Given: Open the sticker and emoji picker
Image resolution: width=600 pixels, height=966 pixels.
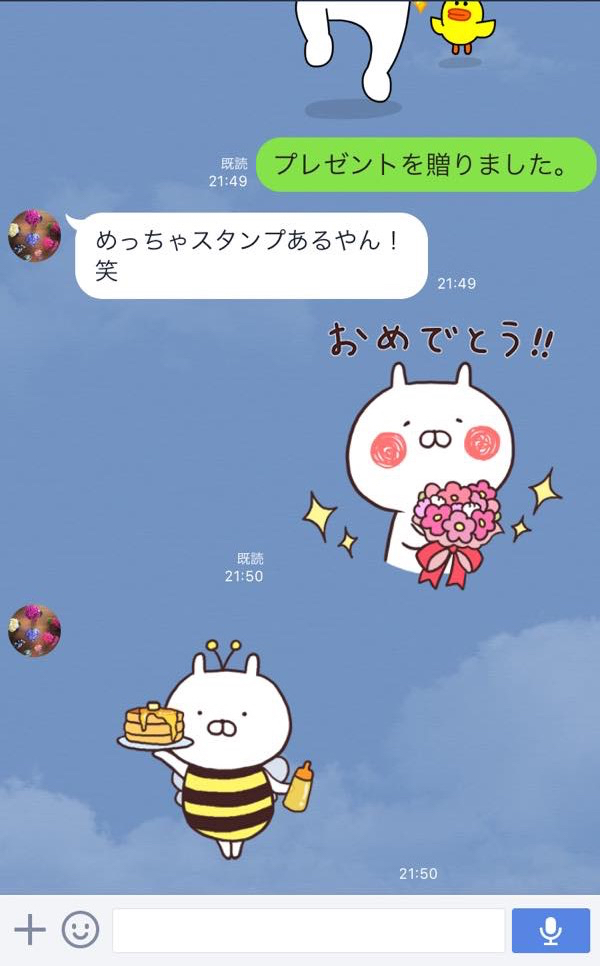Looking at the screenshot, I should coord(80,929).
